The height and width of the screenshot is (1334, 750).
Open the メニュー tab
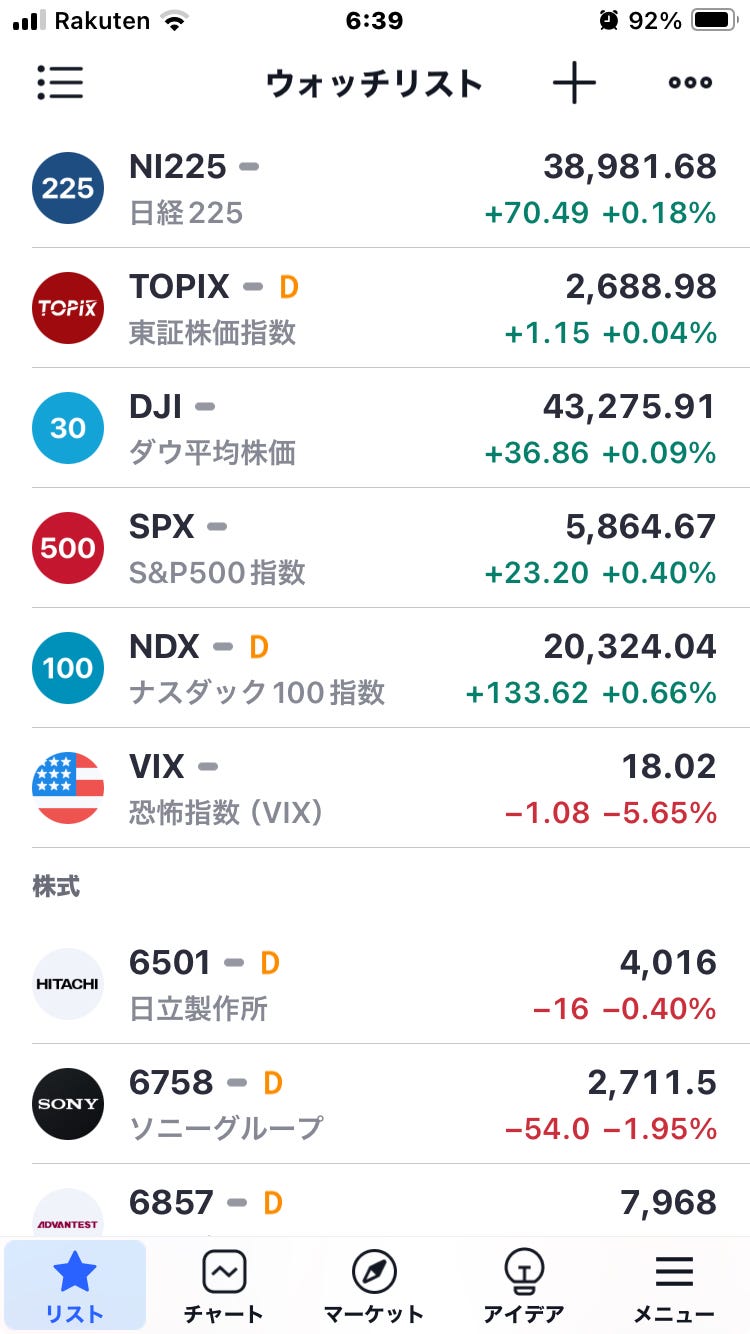coord(674,1286)
